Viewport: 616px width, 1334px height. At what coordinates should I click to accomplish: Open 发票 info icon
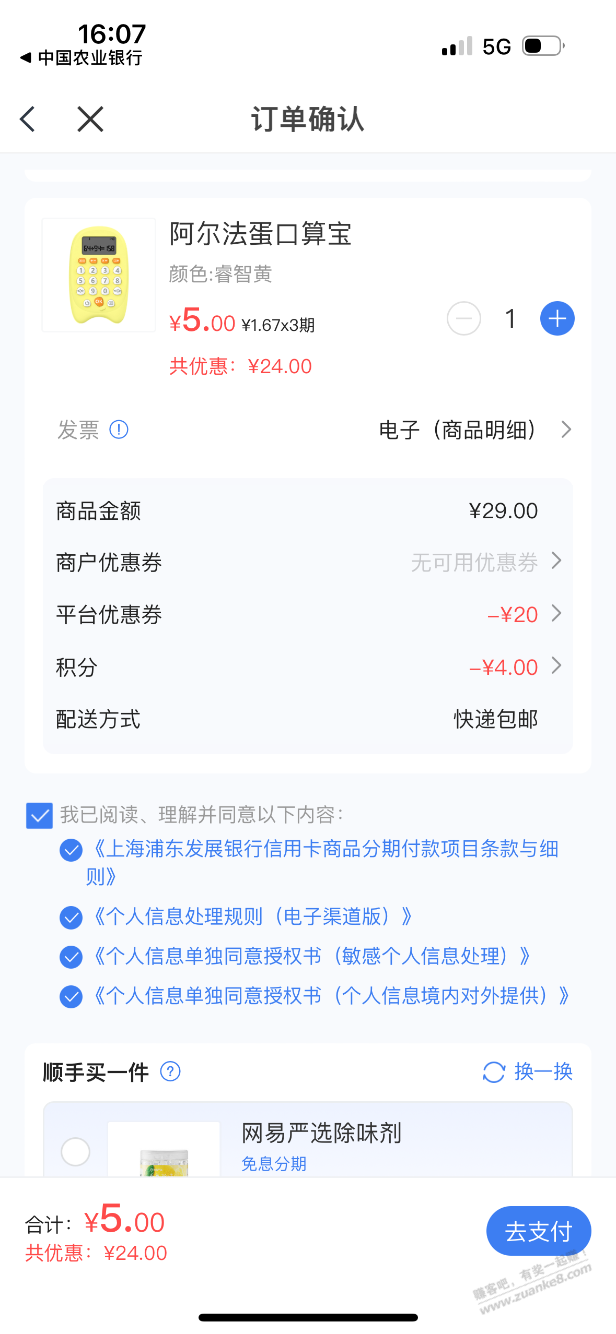(x=119, y=430)
